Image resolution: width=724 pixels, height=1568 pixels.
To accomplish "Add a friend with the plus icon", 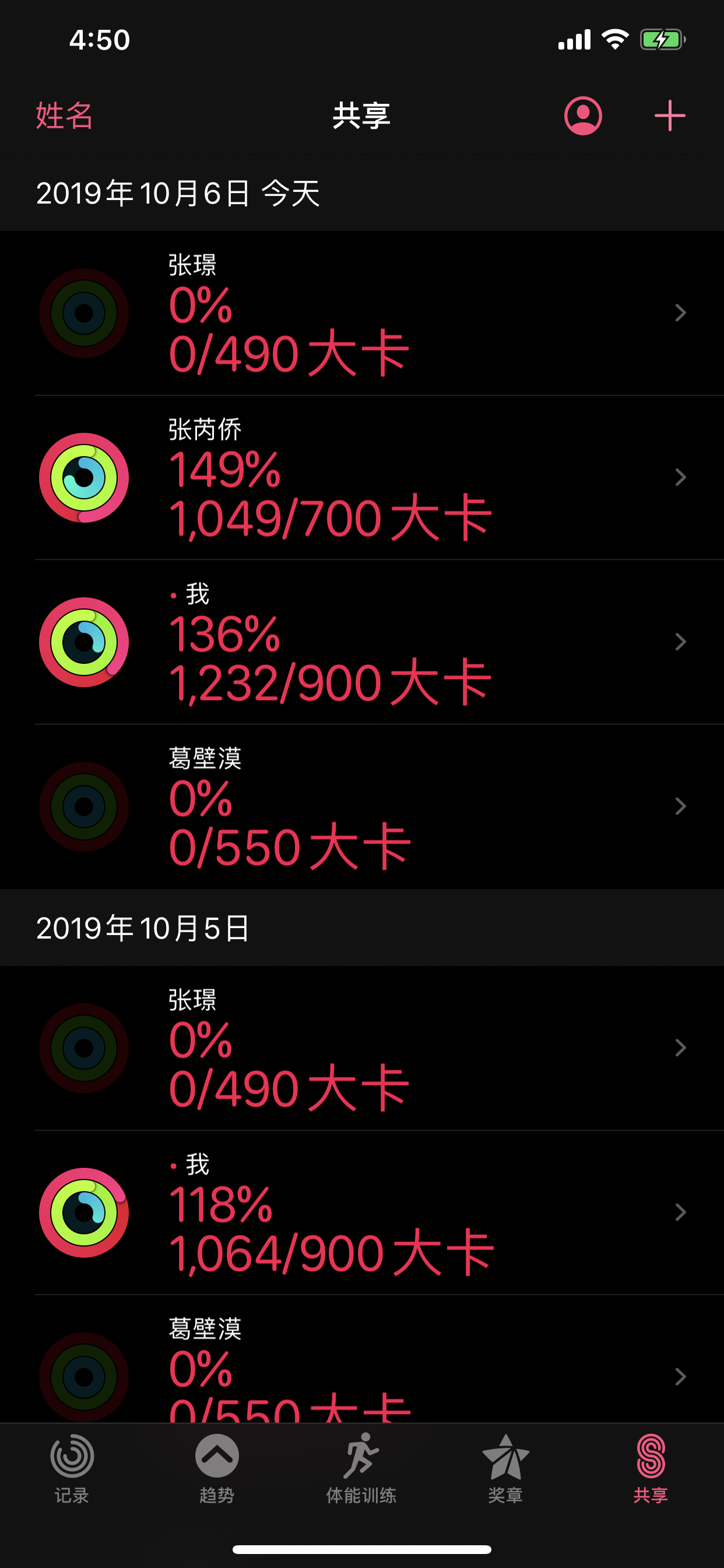I will click(669, 116).
